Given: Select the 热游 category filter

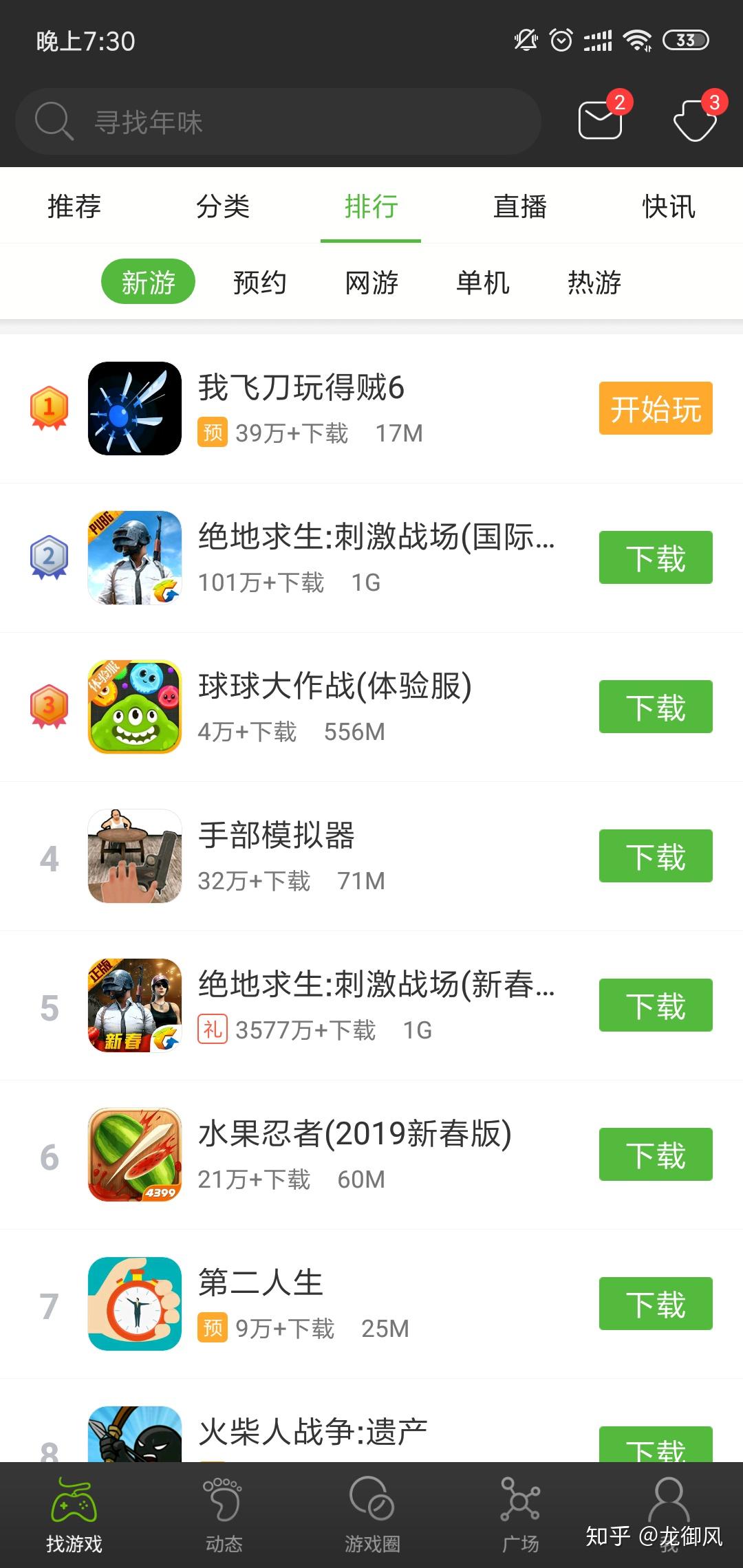Looking at the screenshot, I should [x=594, y=282].
